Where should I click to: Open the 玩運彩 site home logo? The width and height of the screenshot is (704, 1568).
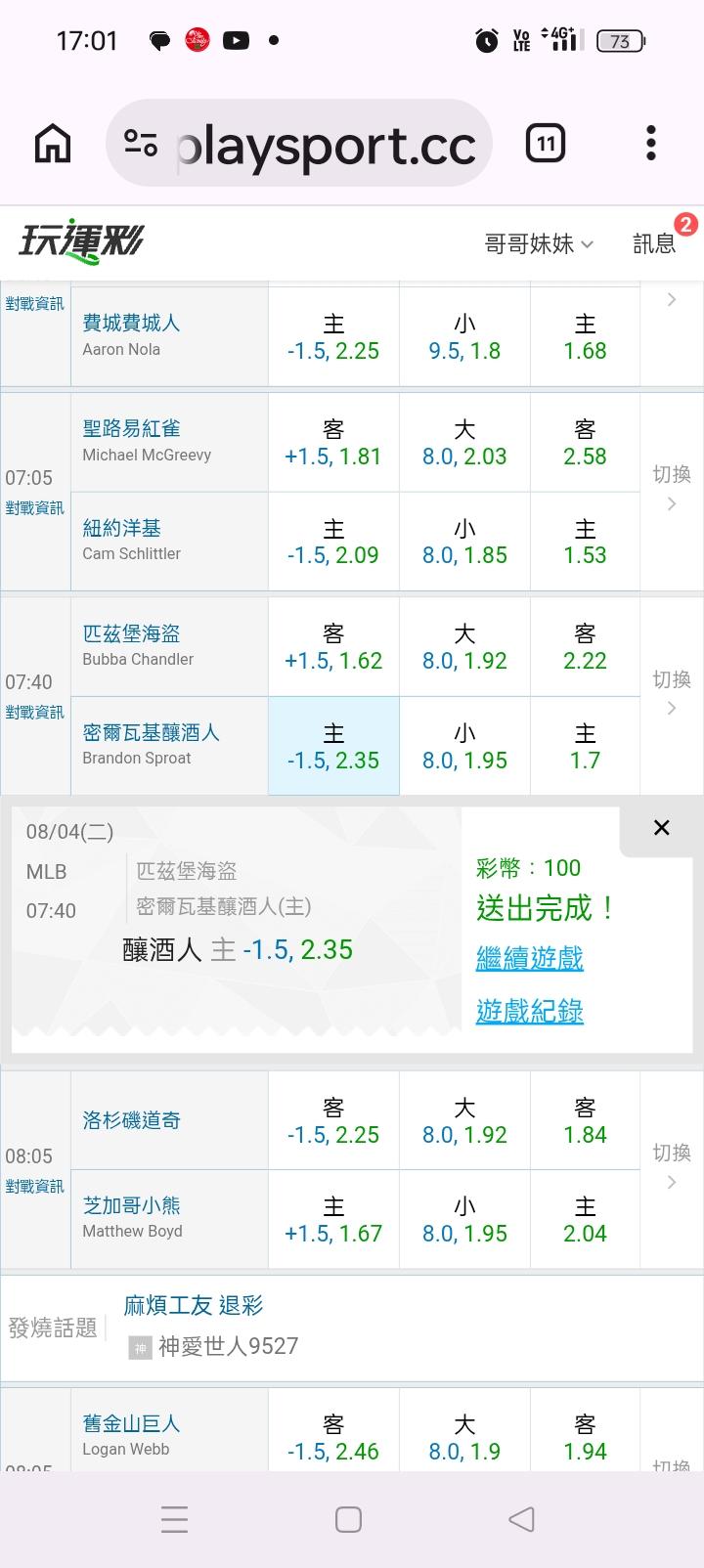[80, 241]
